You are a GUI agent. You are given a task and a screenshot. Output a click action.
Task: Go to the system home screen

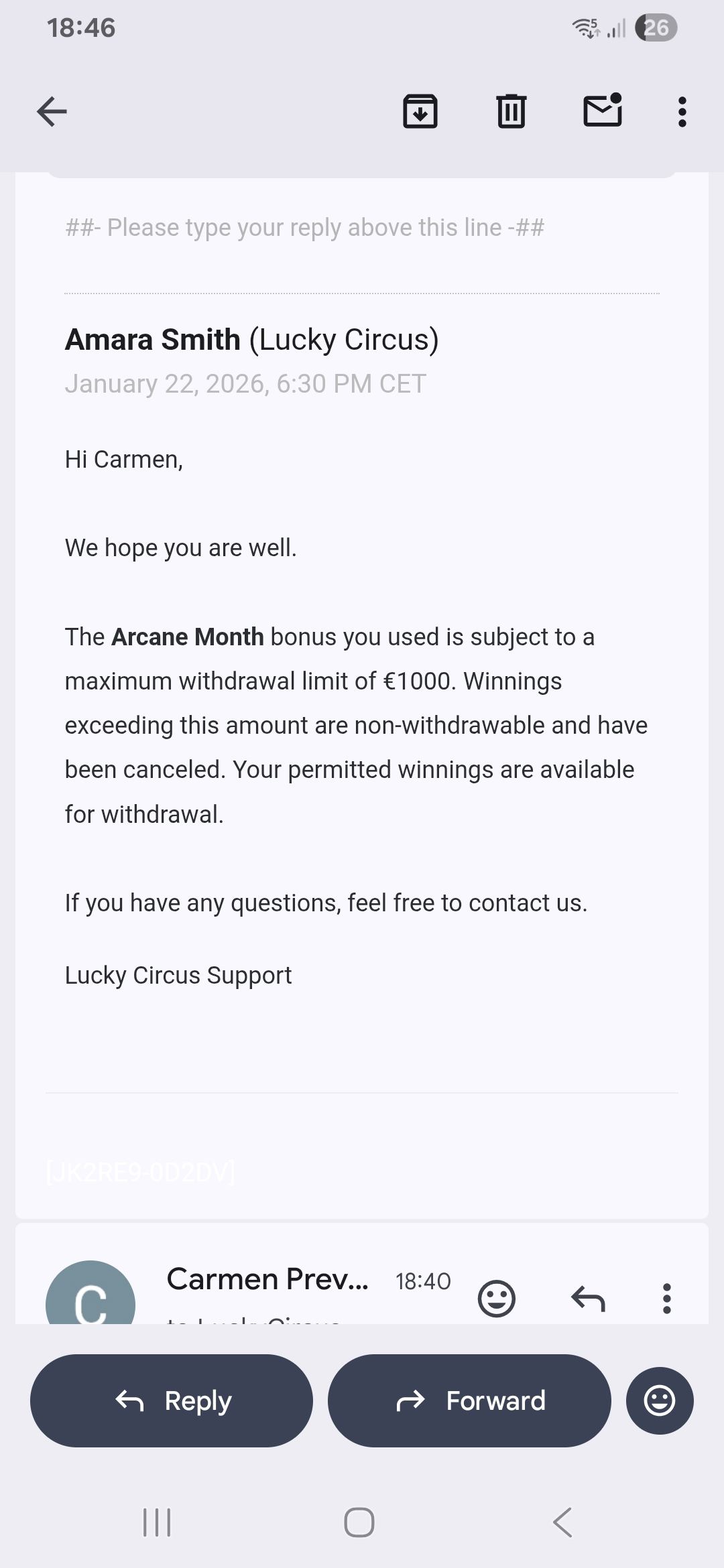click(359, 1522)
